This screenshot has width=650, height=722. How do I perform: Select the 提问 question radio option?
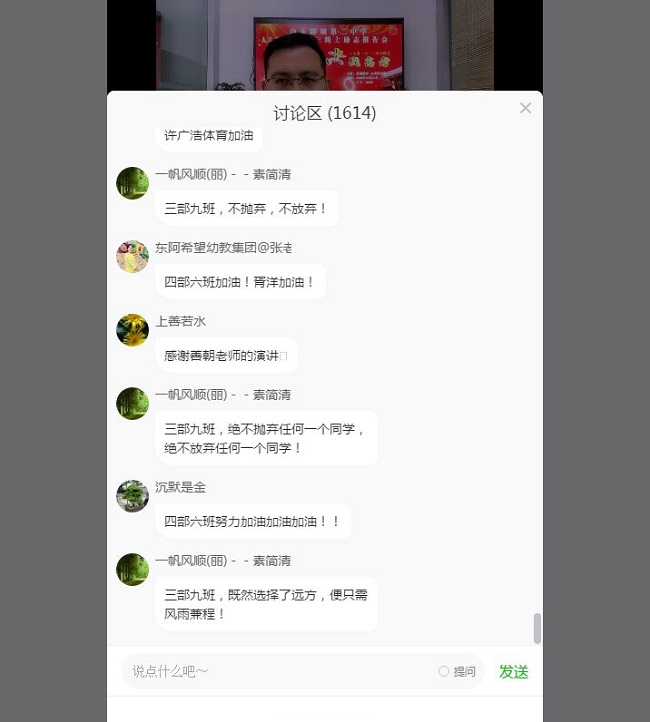(x=444, y=672)
